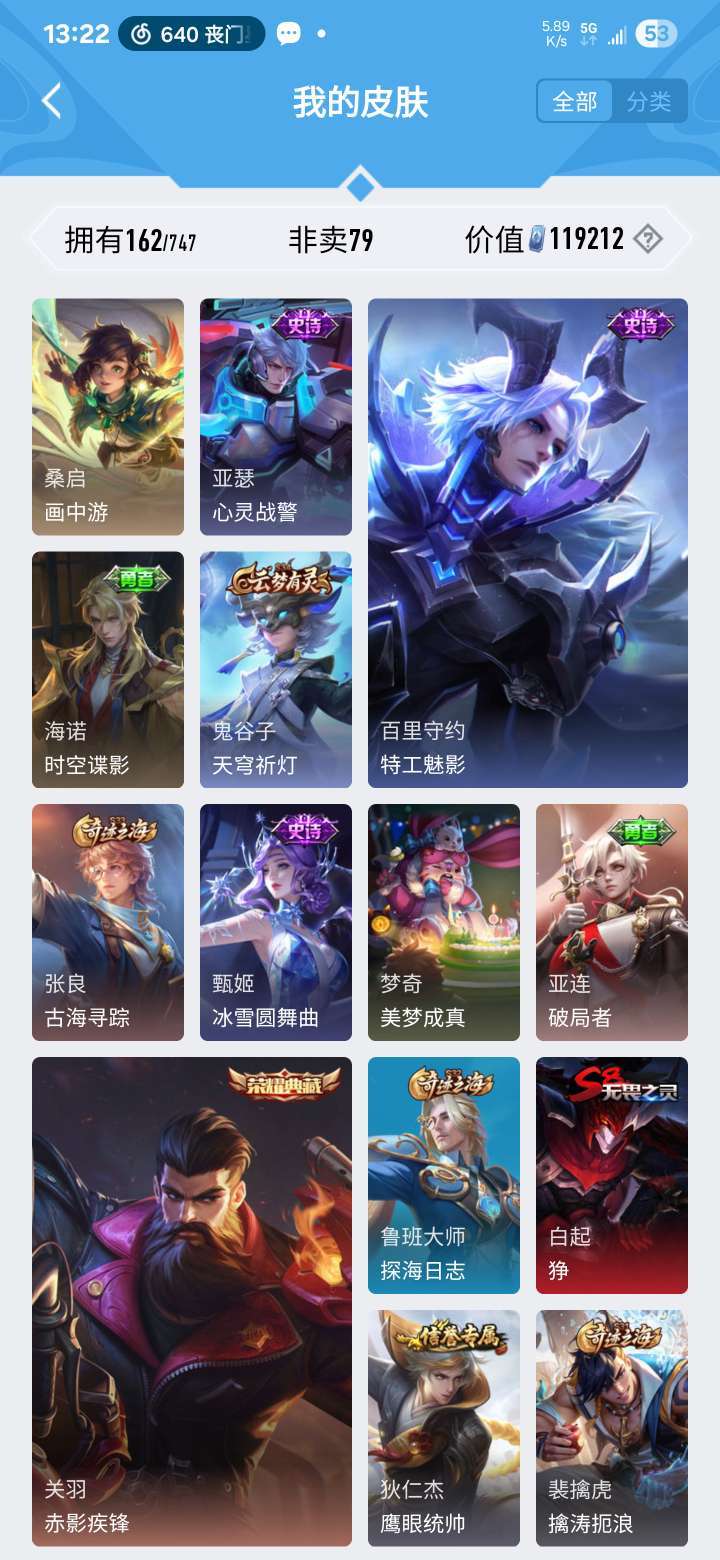This screenshot has width=720, height=1560.
Task: Switch to the 分类 view
Action: pos(649,101)
